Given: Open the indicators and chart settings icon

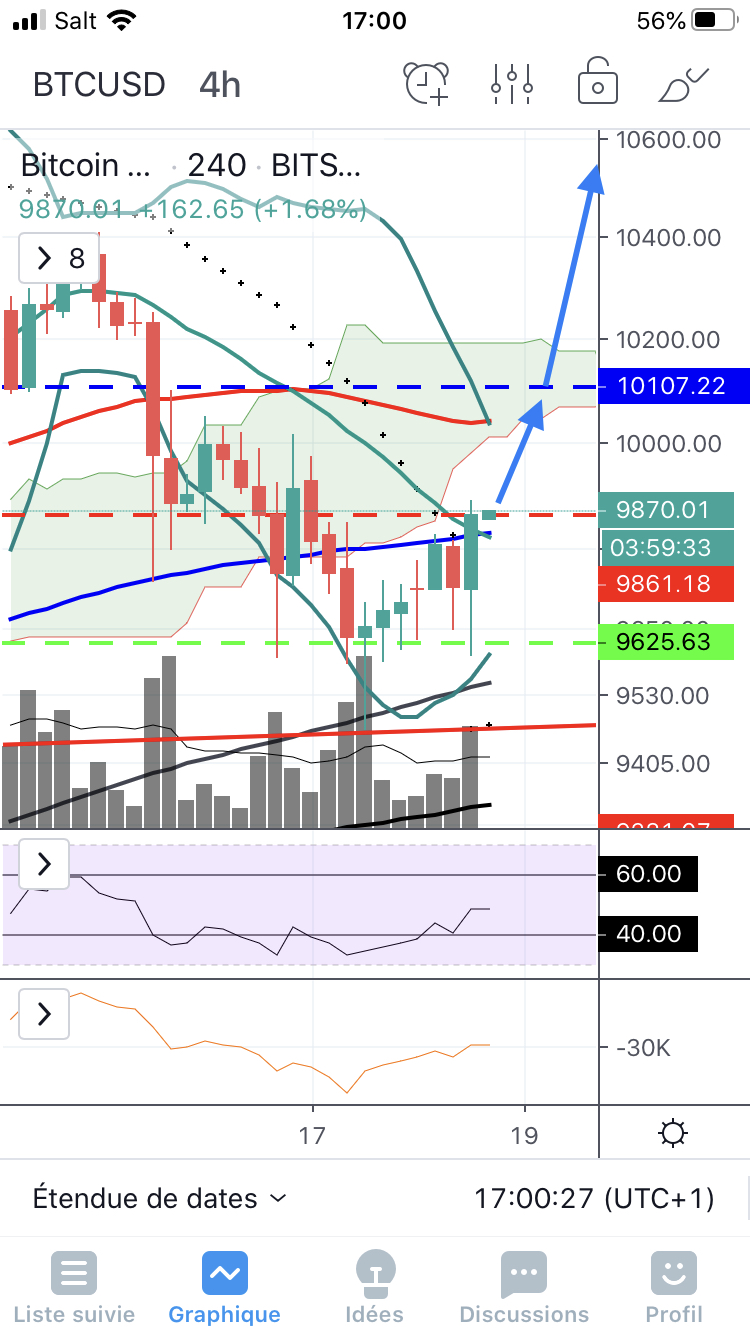Looking at the screenshot, I should (x=512, y=83).
